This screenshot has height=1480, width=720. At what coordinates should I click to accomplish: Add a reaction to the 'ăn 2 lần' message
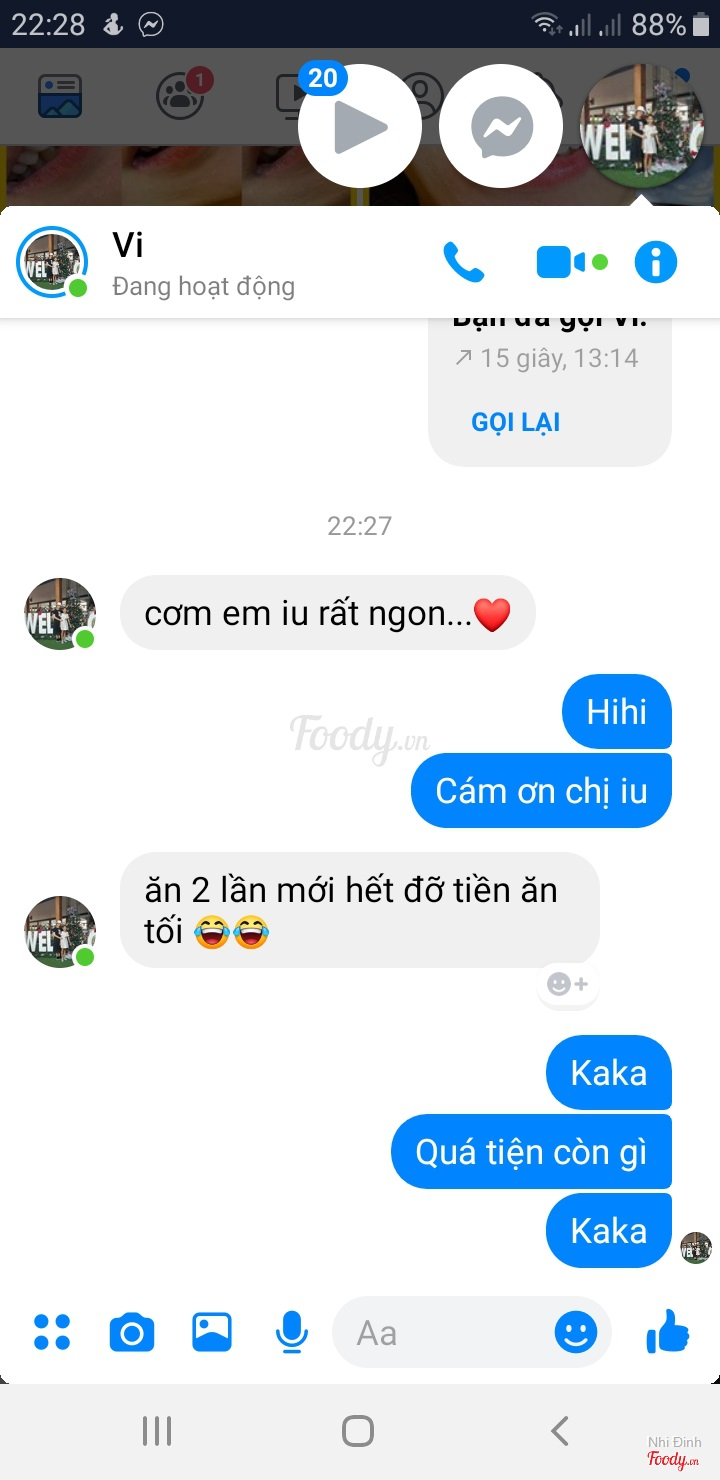click(567, 985)
